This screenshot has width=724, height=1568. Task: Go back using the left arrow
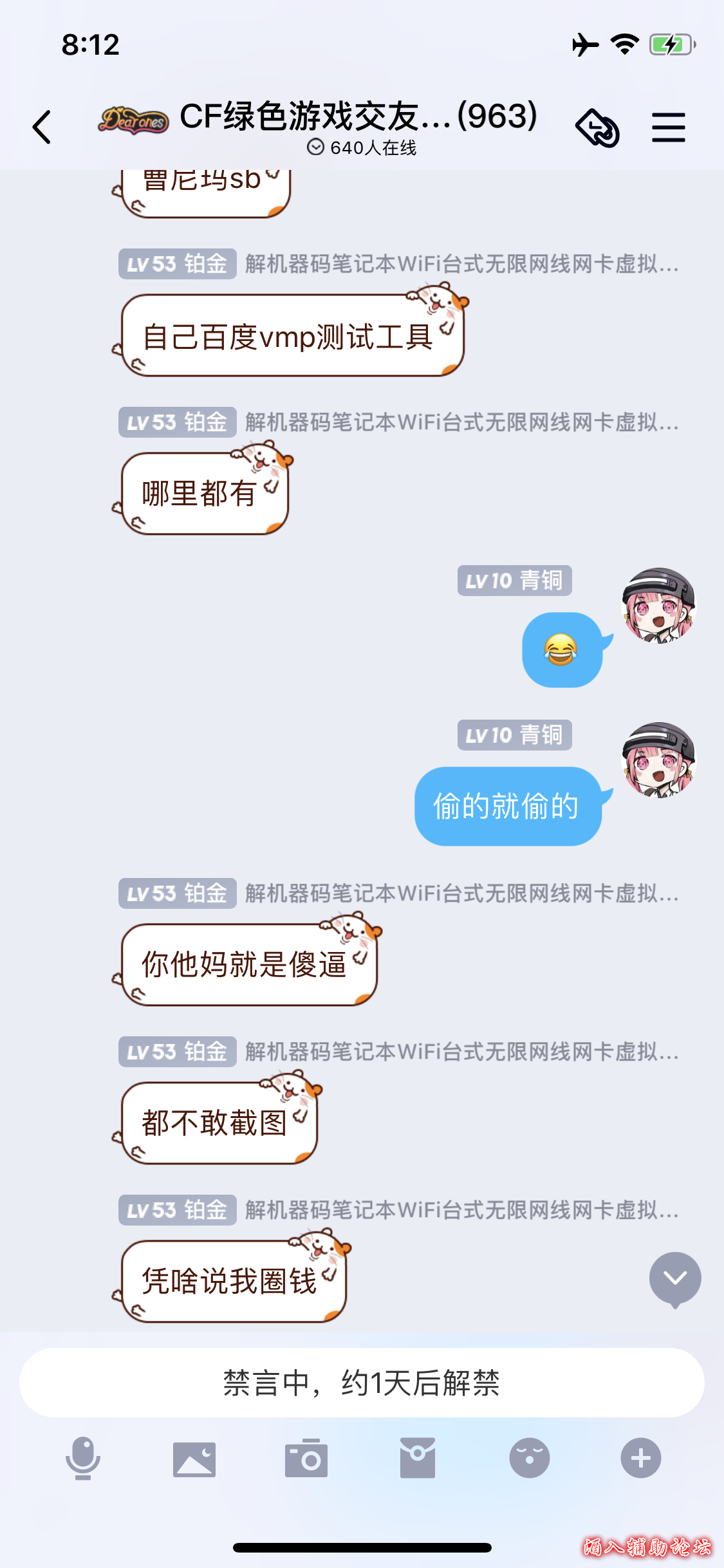pos(41,126)
